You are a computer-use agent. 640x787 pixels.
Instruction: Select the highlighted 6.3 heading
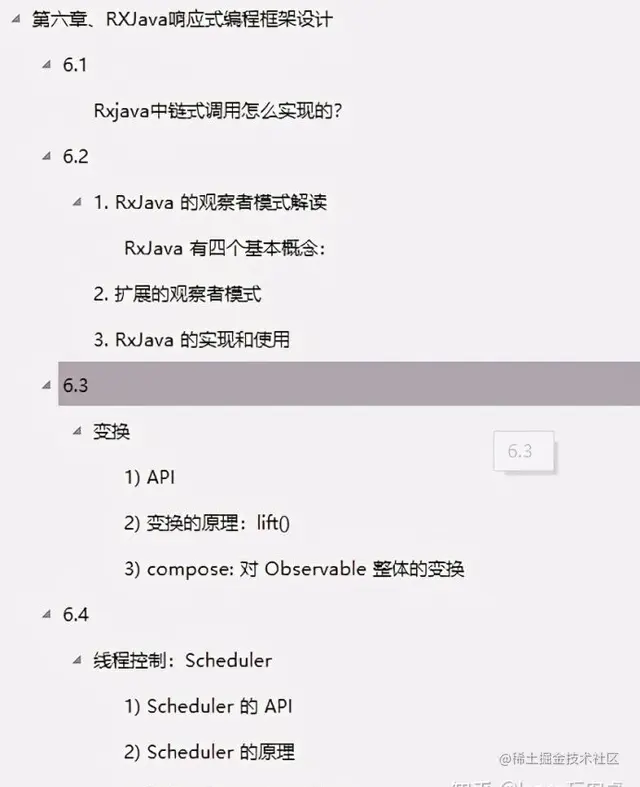[x=349, y=383]
